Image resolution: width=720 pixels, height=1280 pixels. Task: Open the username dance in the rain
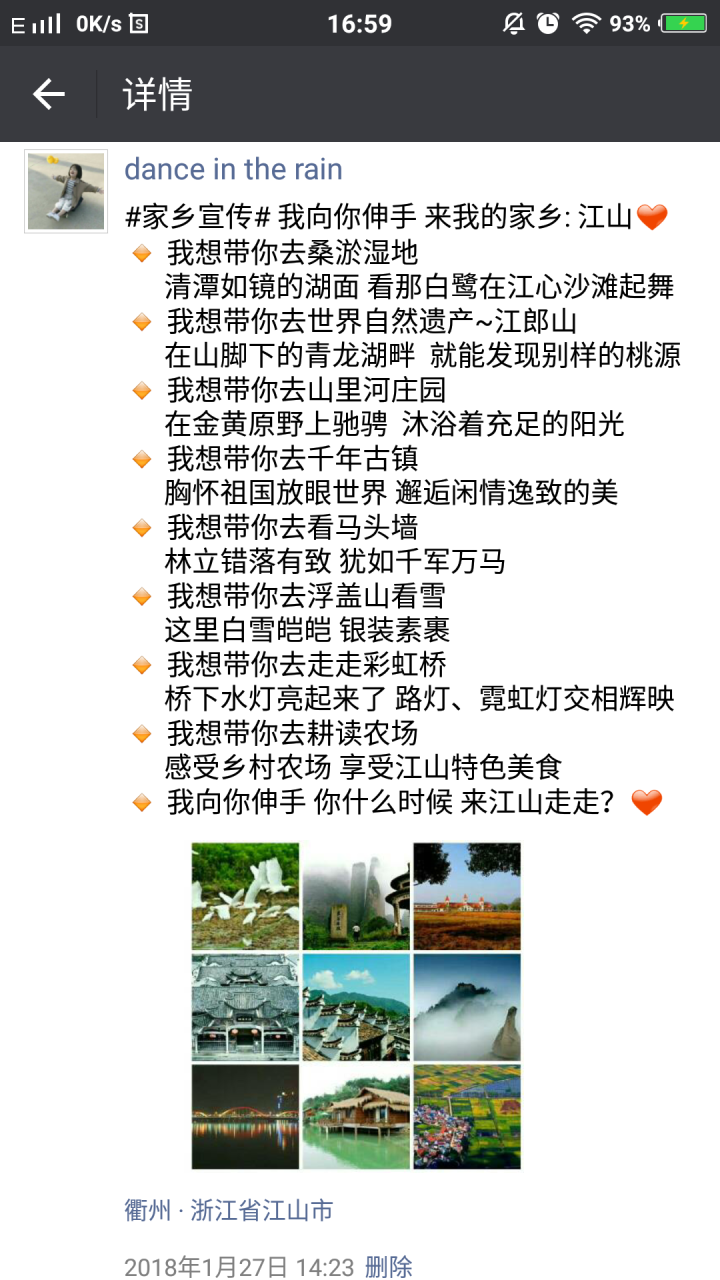tap(233, 169)
